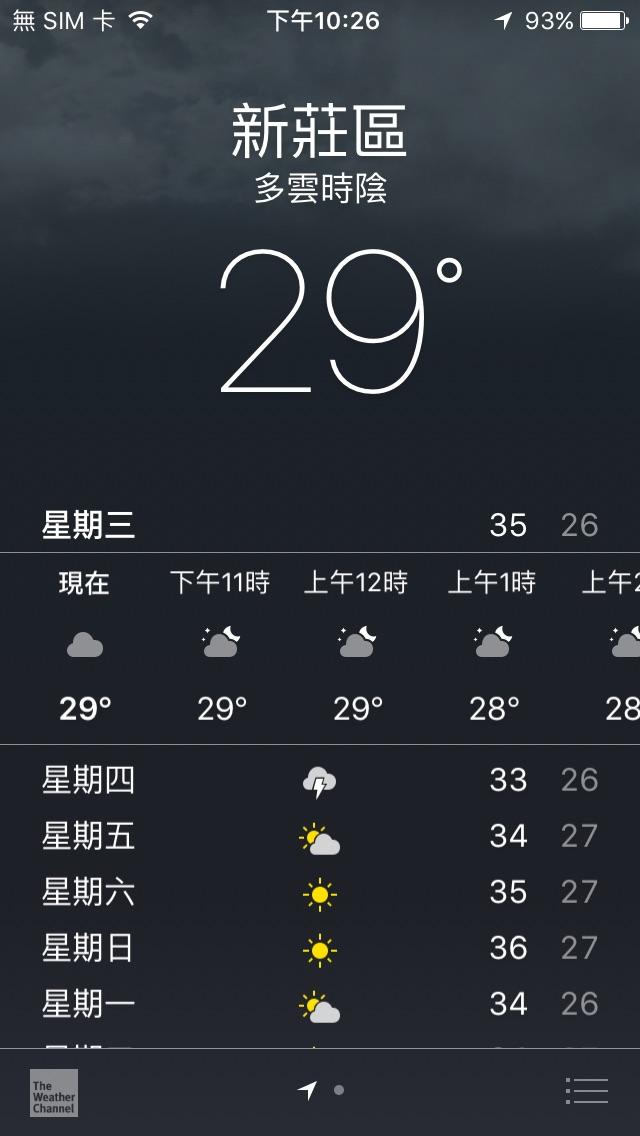
Task: Tap the page indicator dots
Action: (x=322, y=1090)
